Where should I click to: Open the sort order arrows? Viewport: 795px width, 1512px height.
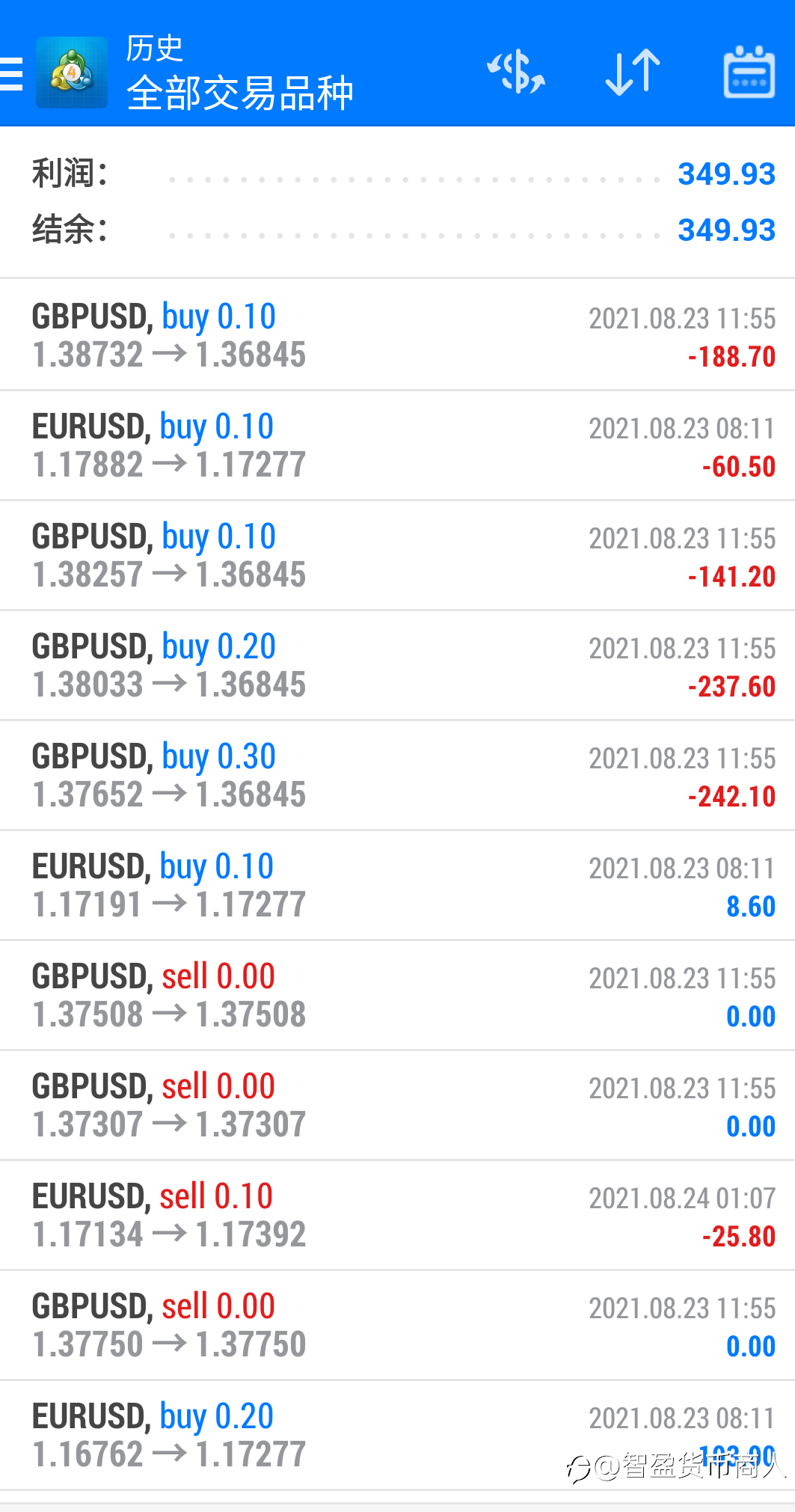tap(633, 73)
